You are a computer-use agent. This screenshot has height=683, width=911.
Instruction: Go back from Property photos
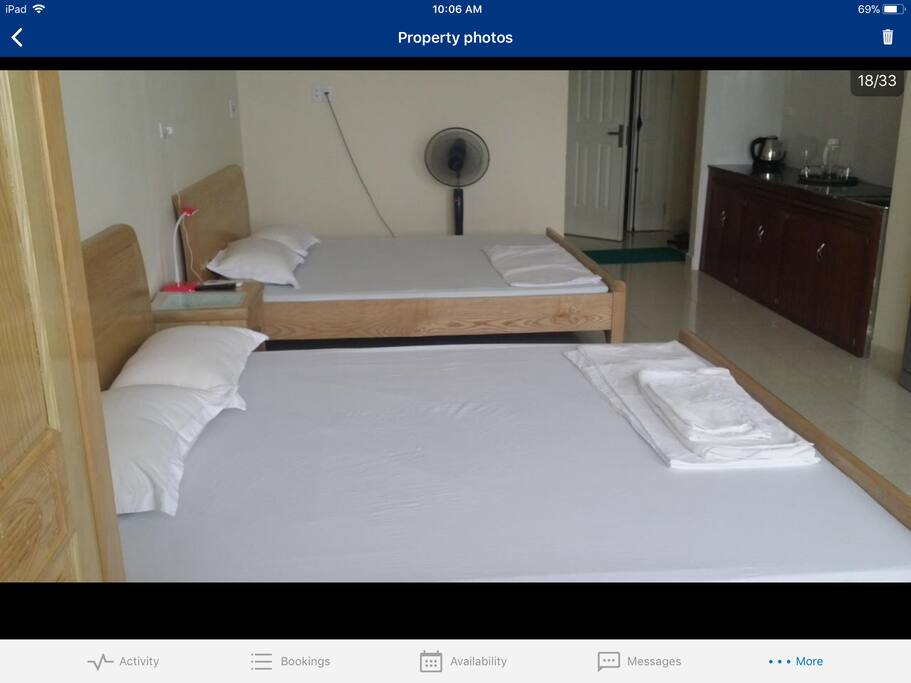(x=17, y=38)
